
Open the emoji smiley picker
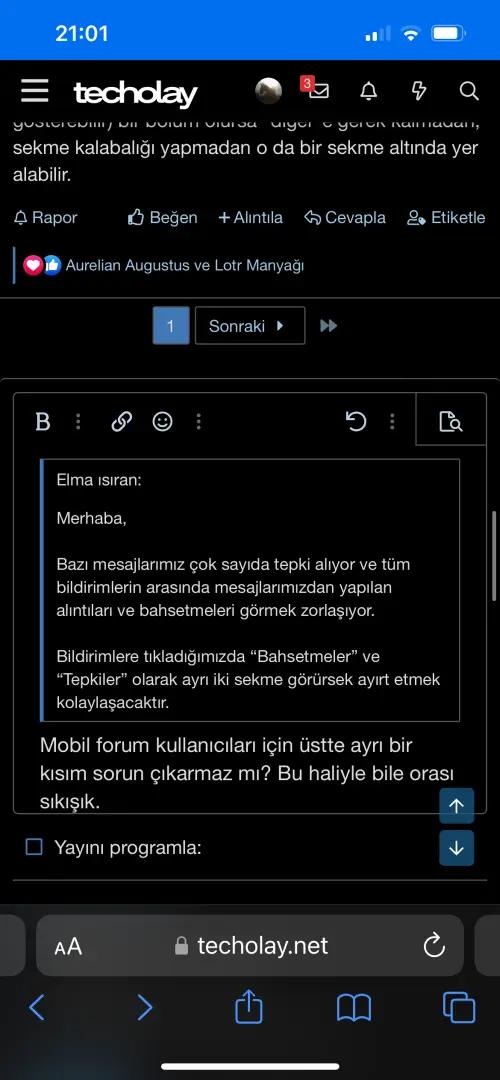click(x=163, y=422)
